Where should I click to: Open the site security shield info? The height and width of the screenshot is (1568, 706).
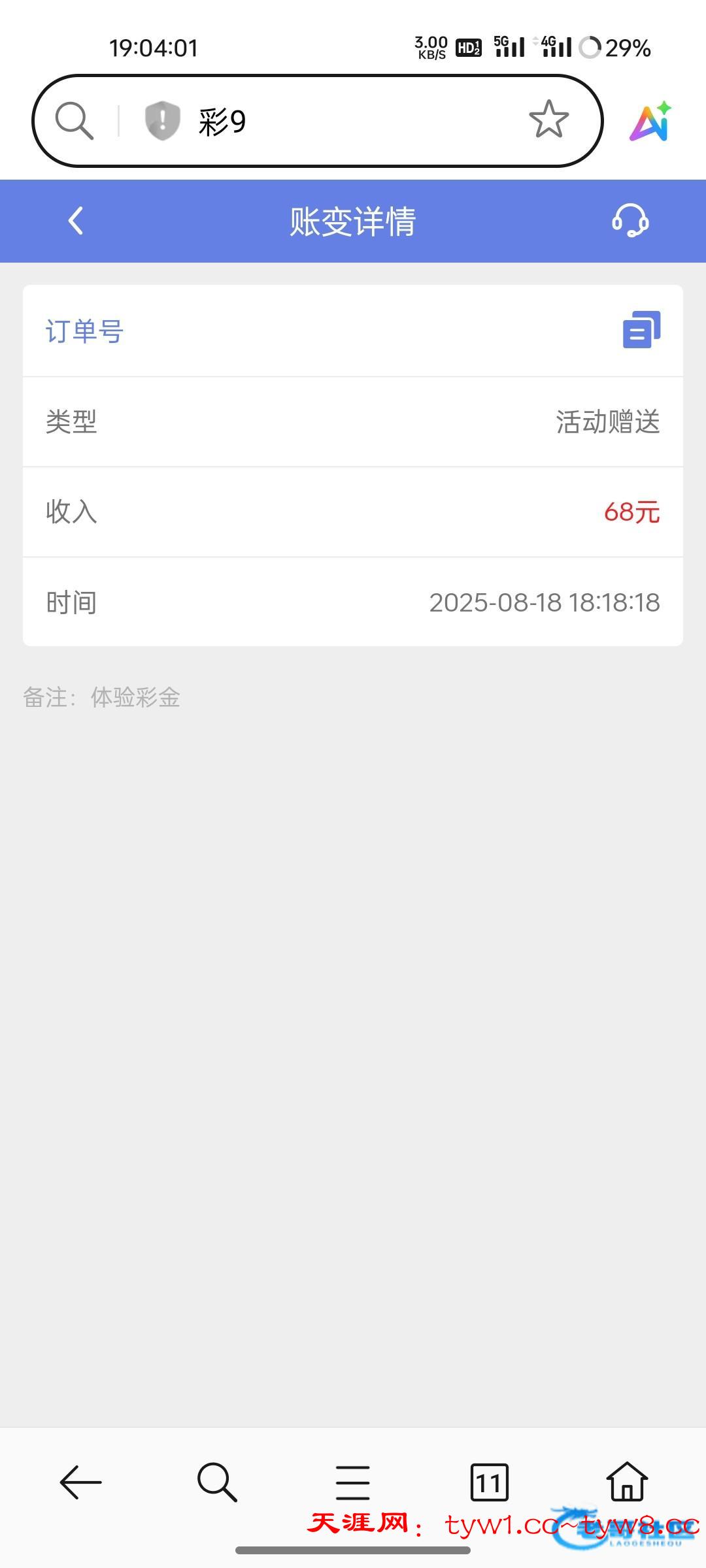pyautogui.click(x=162, y=121)
